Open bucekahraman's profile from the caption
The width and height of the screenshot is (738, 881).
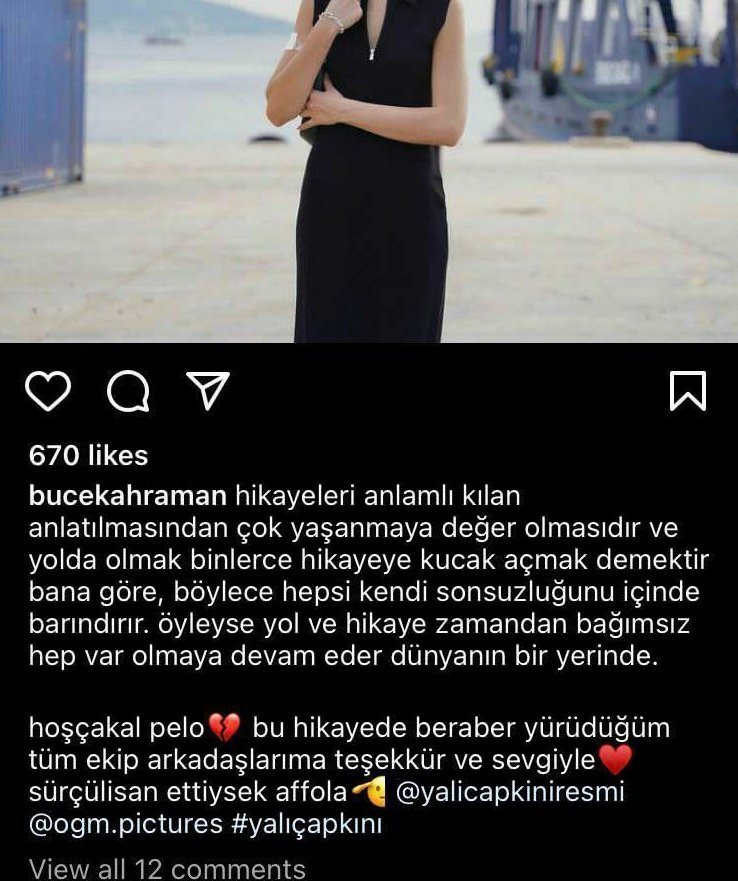click(x=130, y=496)
